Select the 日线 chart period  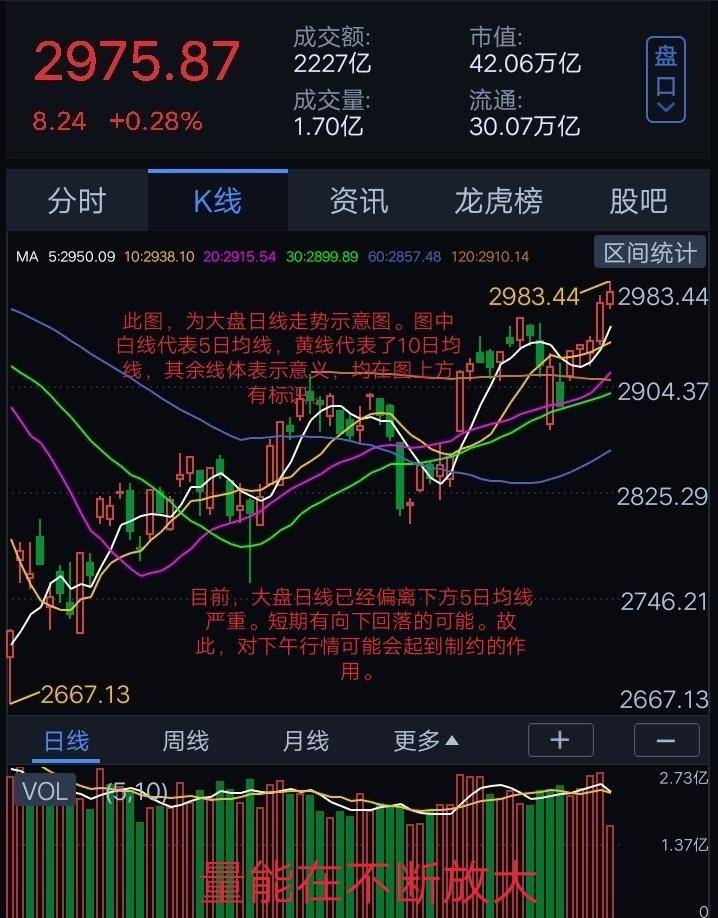pyautogui.click(x=67, y=741)
